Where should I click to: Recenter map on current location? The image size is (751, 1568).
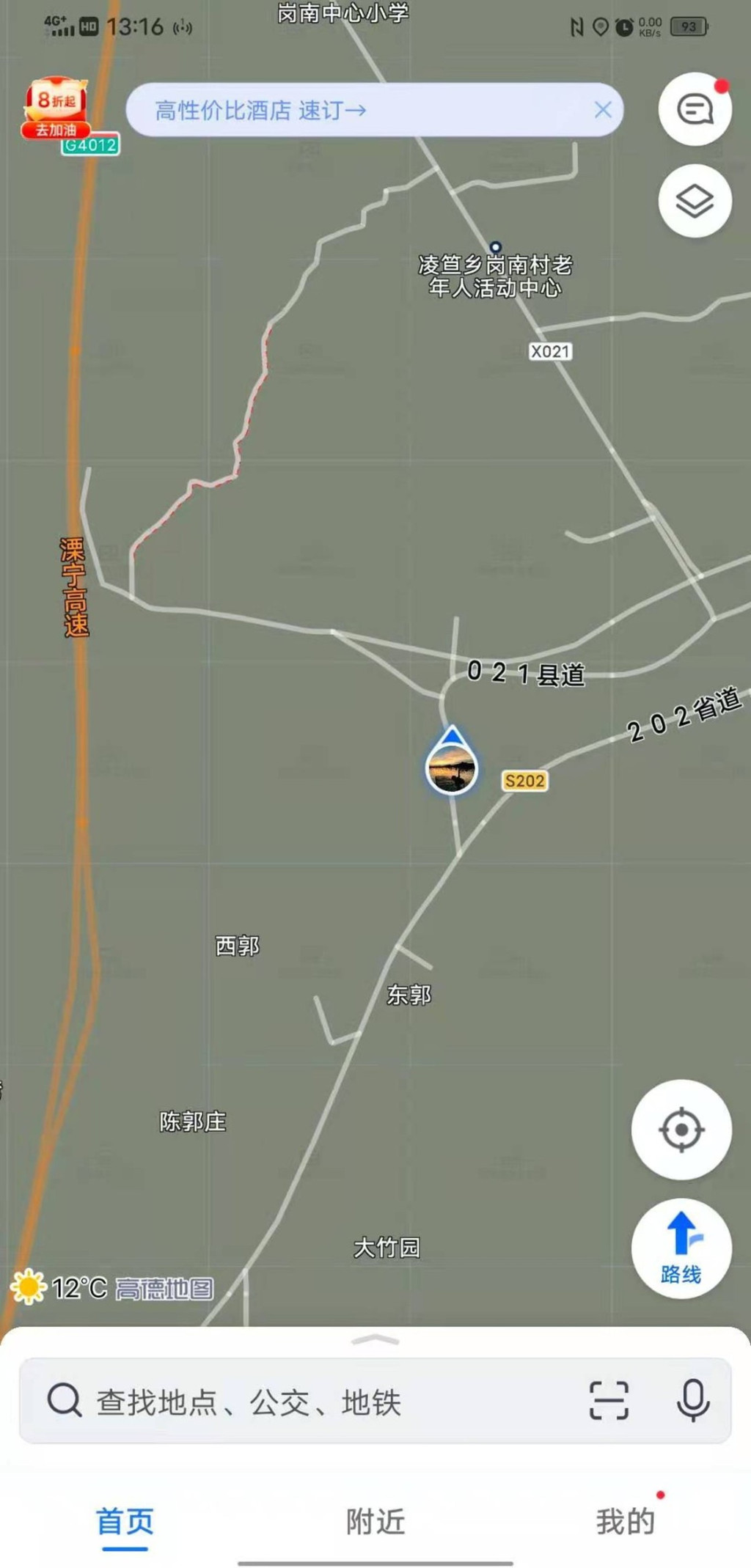pos(681,1130)
